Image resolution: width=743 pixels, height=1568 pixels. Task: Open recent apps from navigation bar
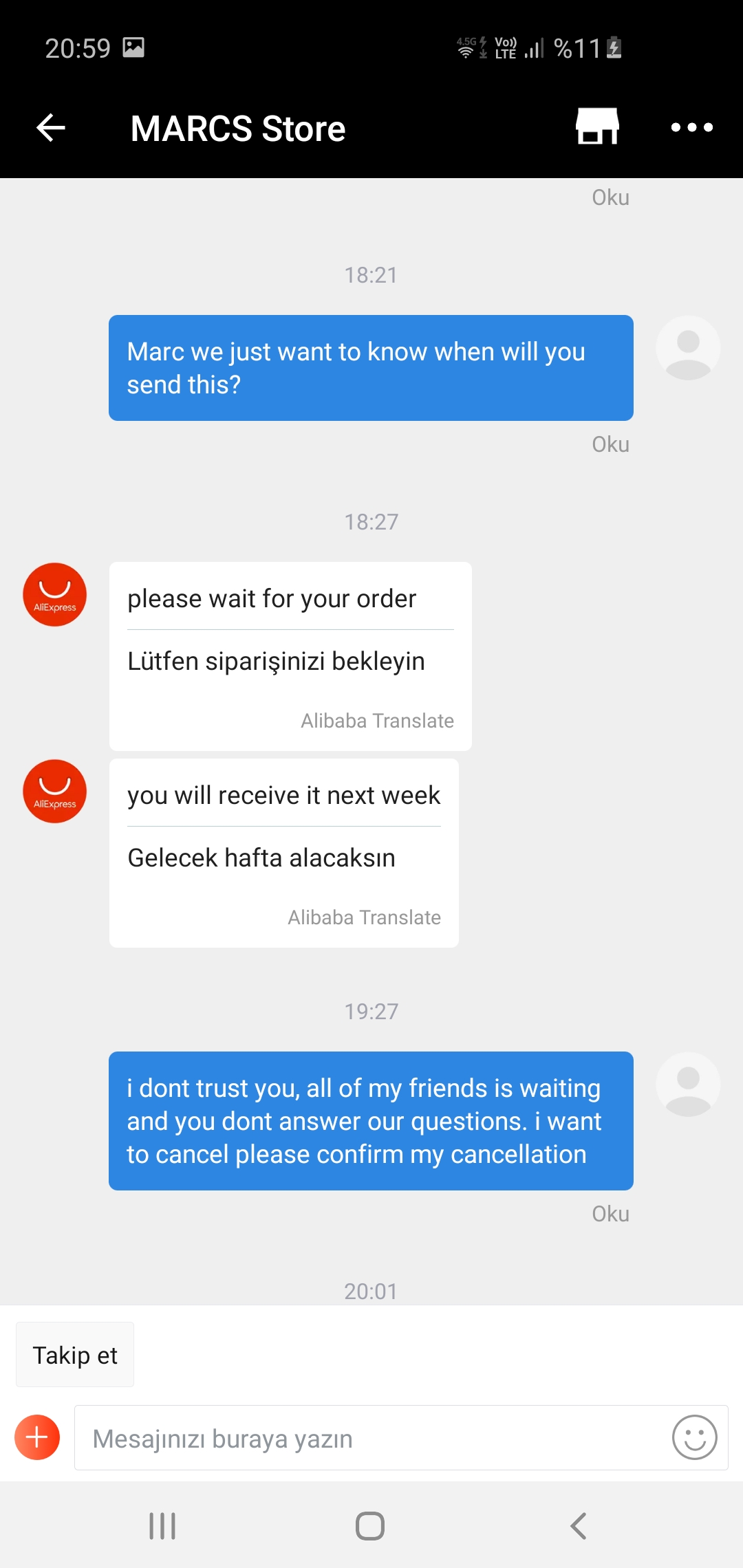(162, 1526)
